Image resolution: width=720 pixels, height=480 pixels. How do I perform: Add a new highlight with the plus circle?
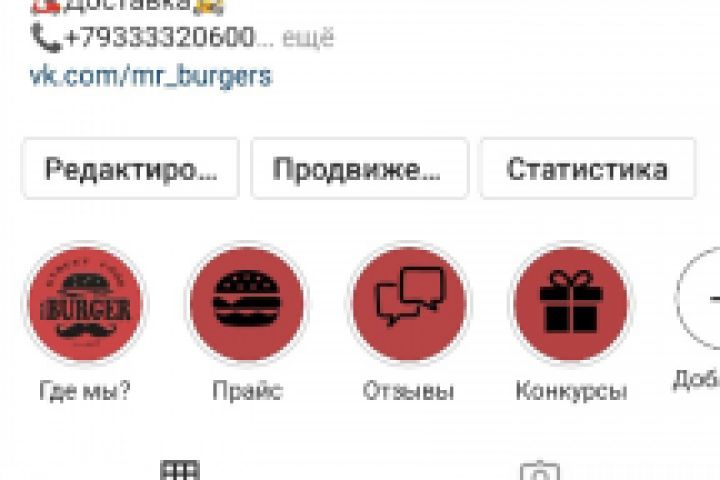click(x=703, y=298)
